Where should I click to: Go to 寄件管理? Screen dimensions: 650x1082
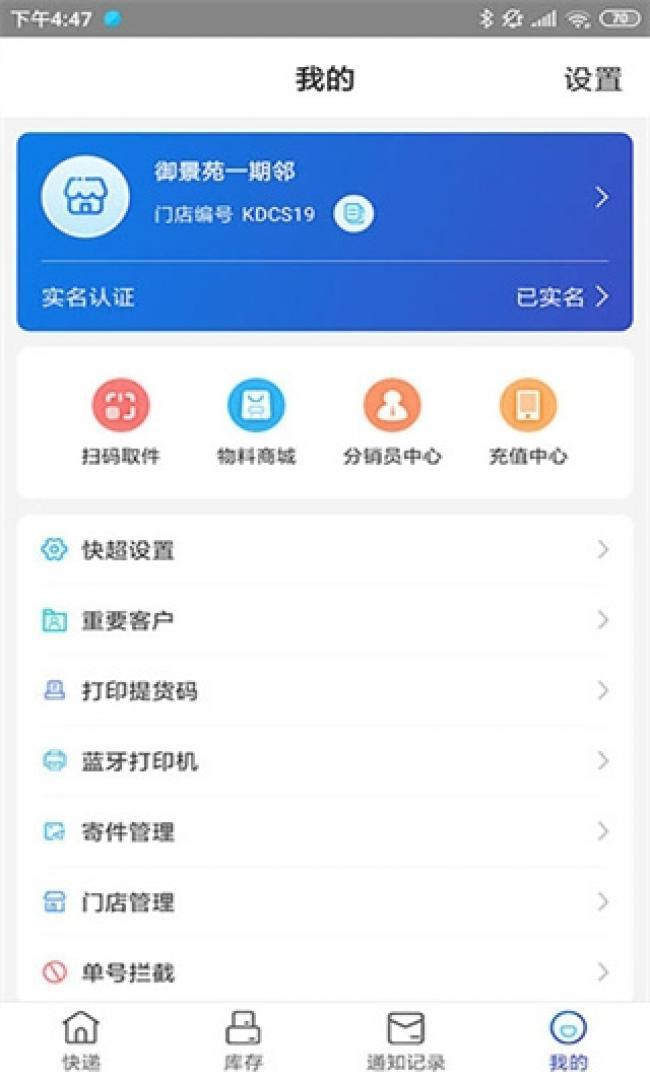click(x=324, y=832)
